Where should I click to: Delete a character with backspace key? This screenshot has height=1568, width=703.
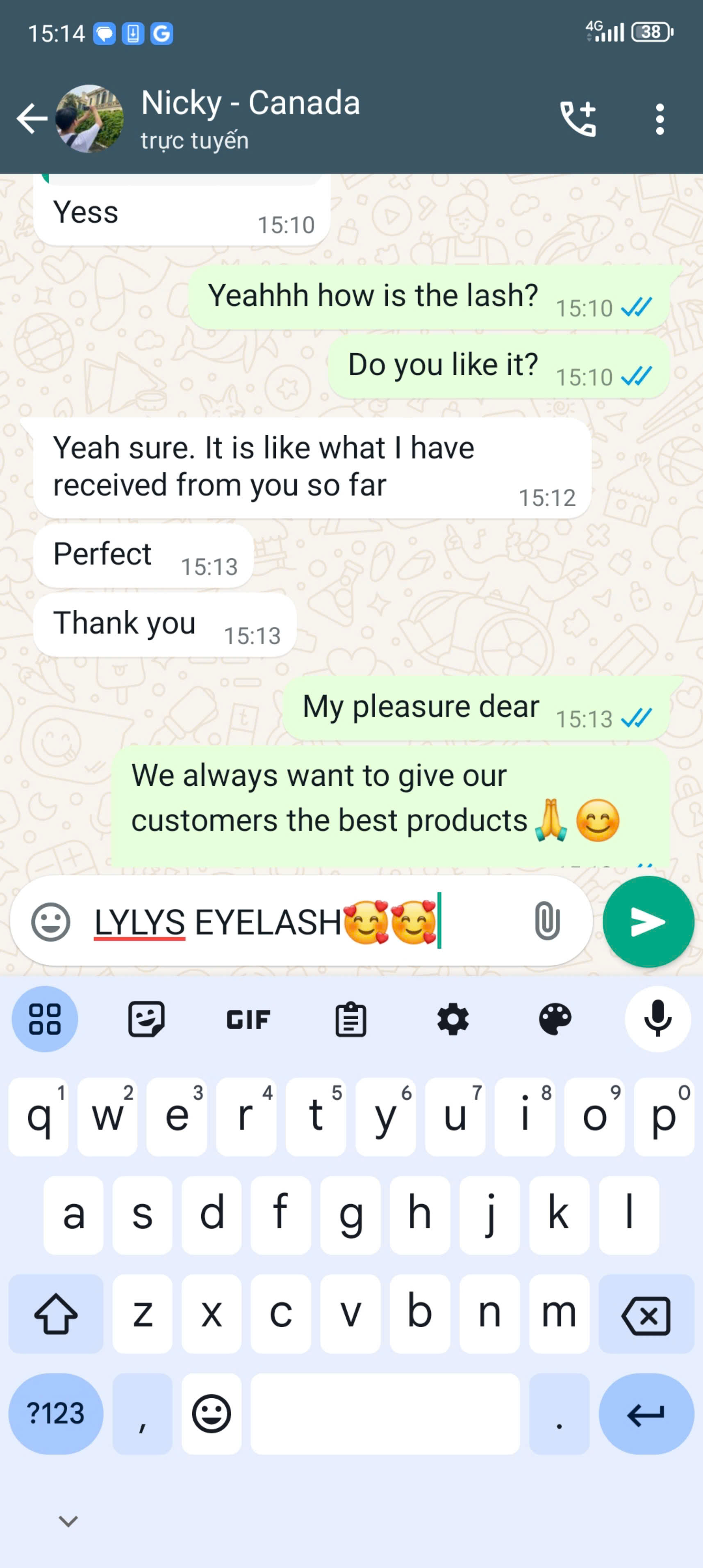tap(646, 1315)
